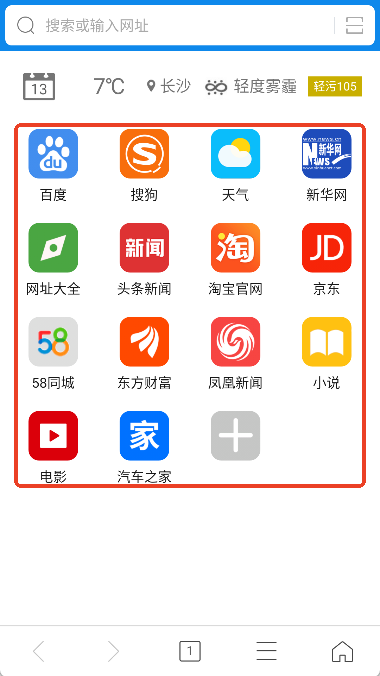
Task: Open the calendar icon showing 13
Action: tap(39, 86)
